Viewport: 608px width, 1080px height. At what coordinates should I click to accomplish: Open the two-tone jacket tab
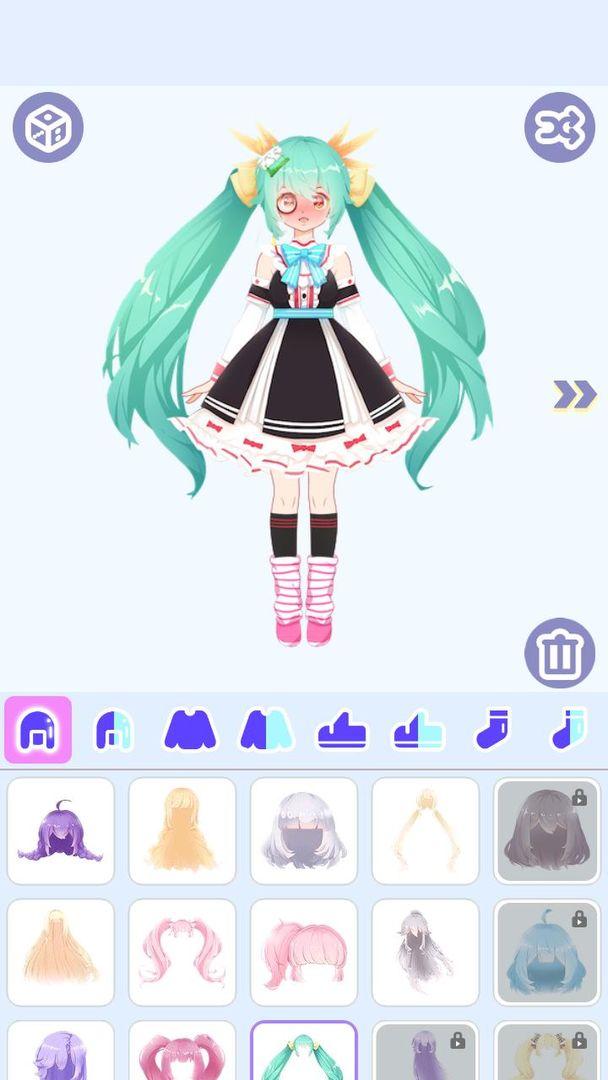266,730
